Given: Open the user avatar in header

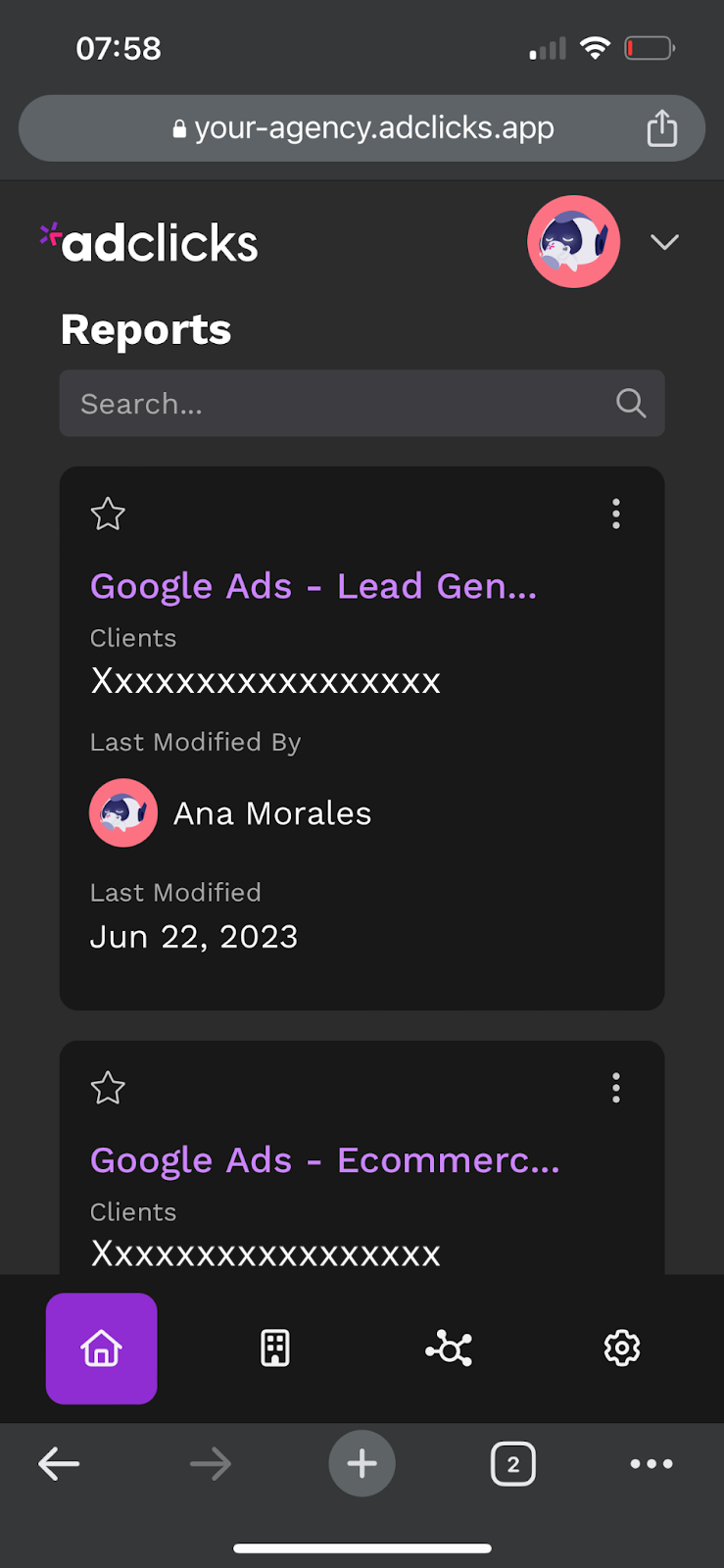Looking at the screenshot, I should click(x=574, y=241).
